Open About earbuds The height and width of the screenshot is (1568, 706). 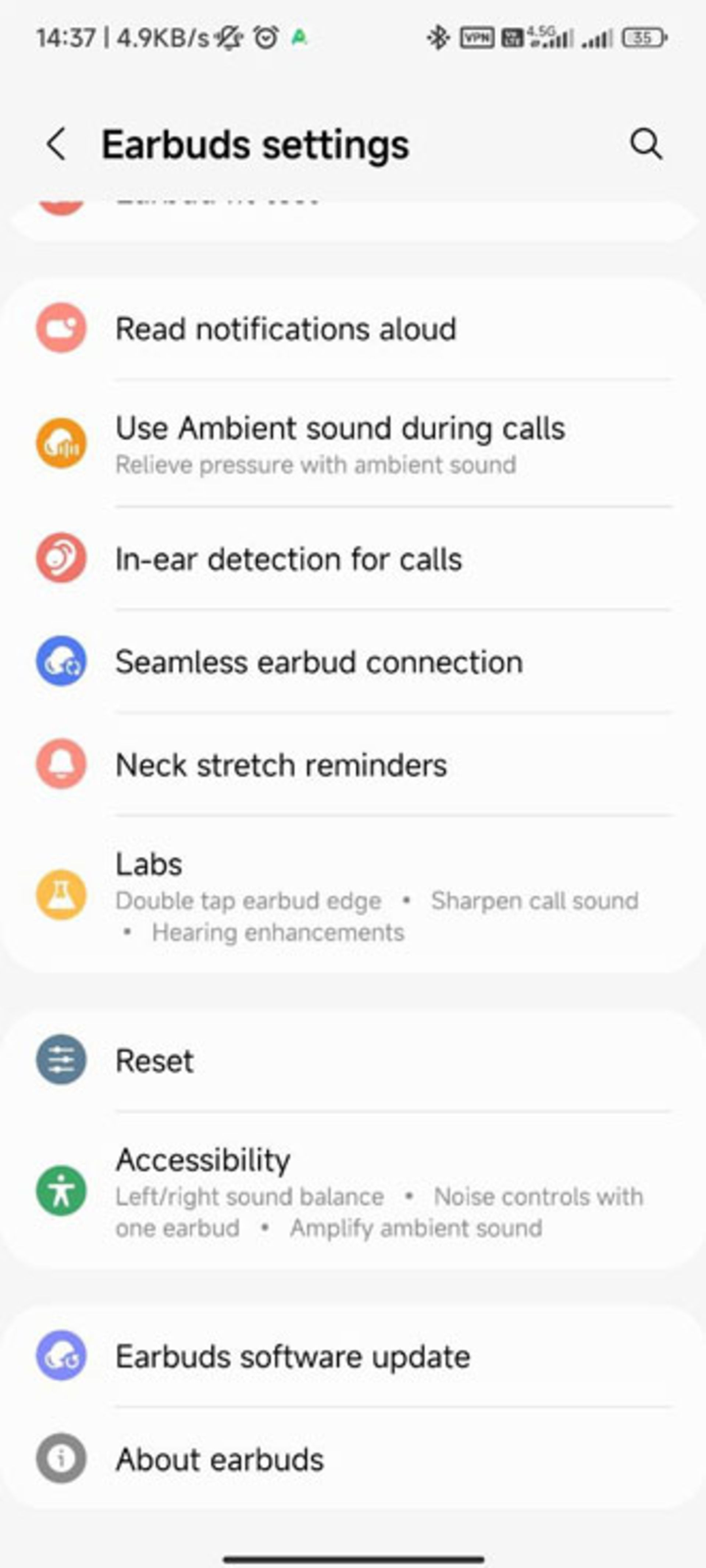pos(220,1459)
